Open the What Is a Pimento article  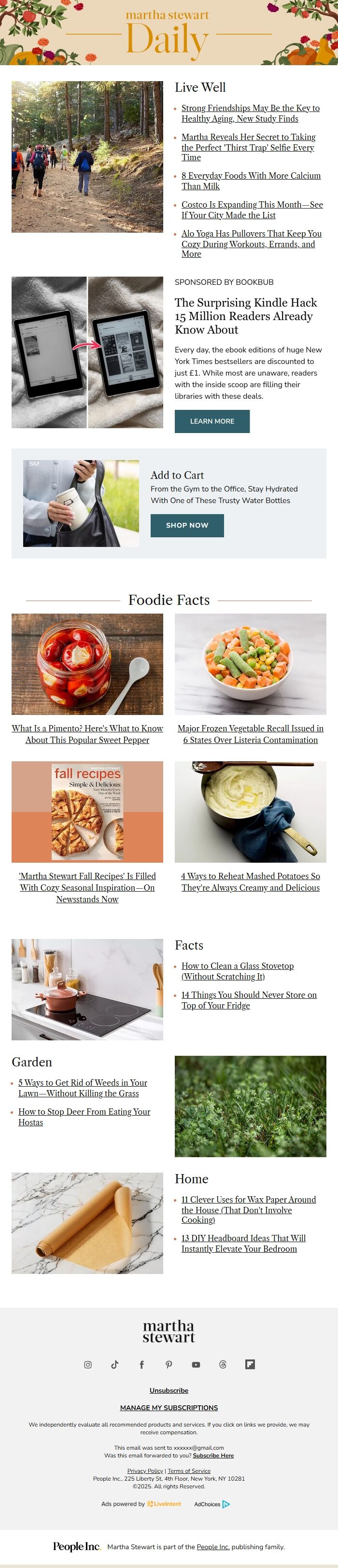tap(87, 734)
